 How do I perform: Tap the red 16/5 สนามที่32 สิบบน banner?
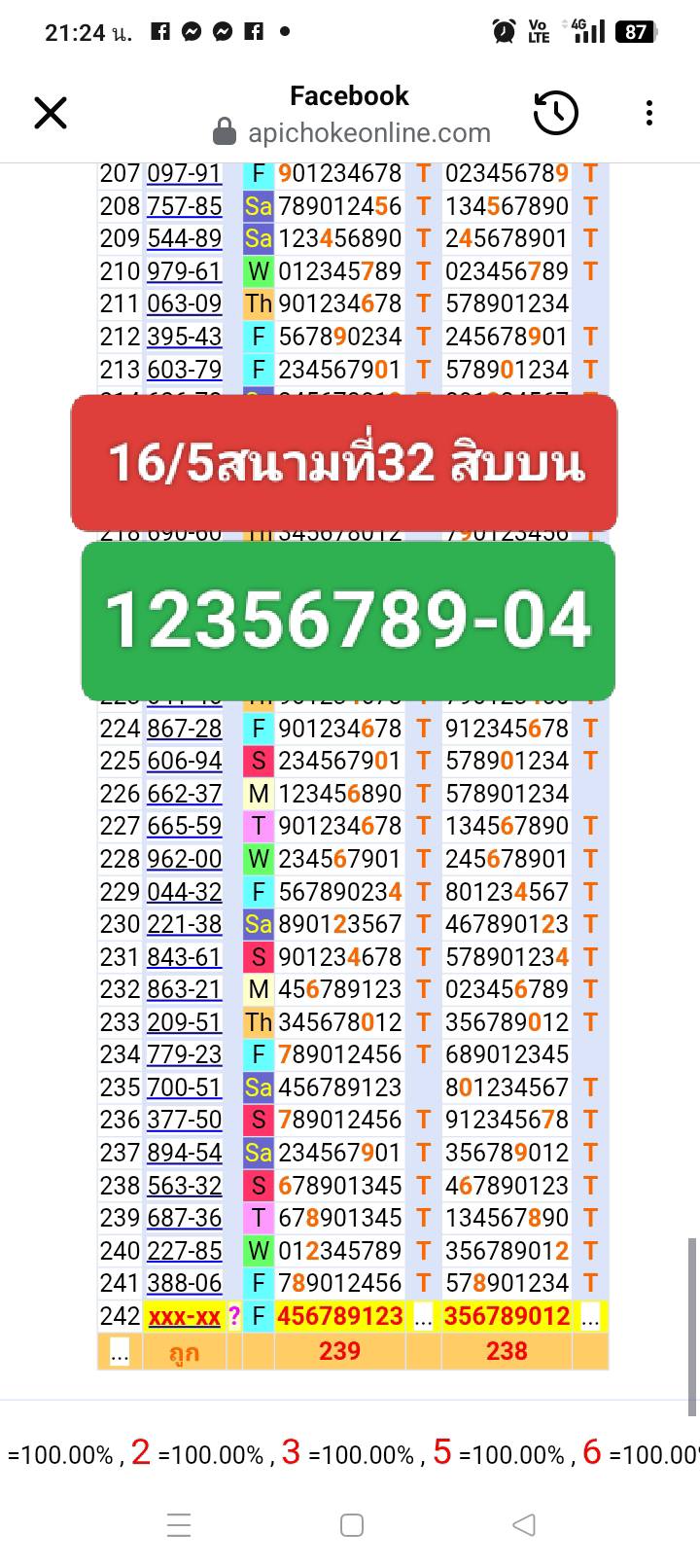tap(344, 463)
